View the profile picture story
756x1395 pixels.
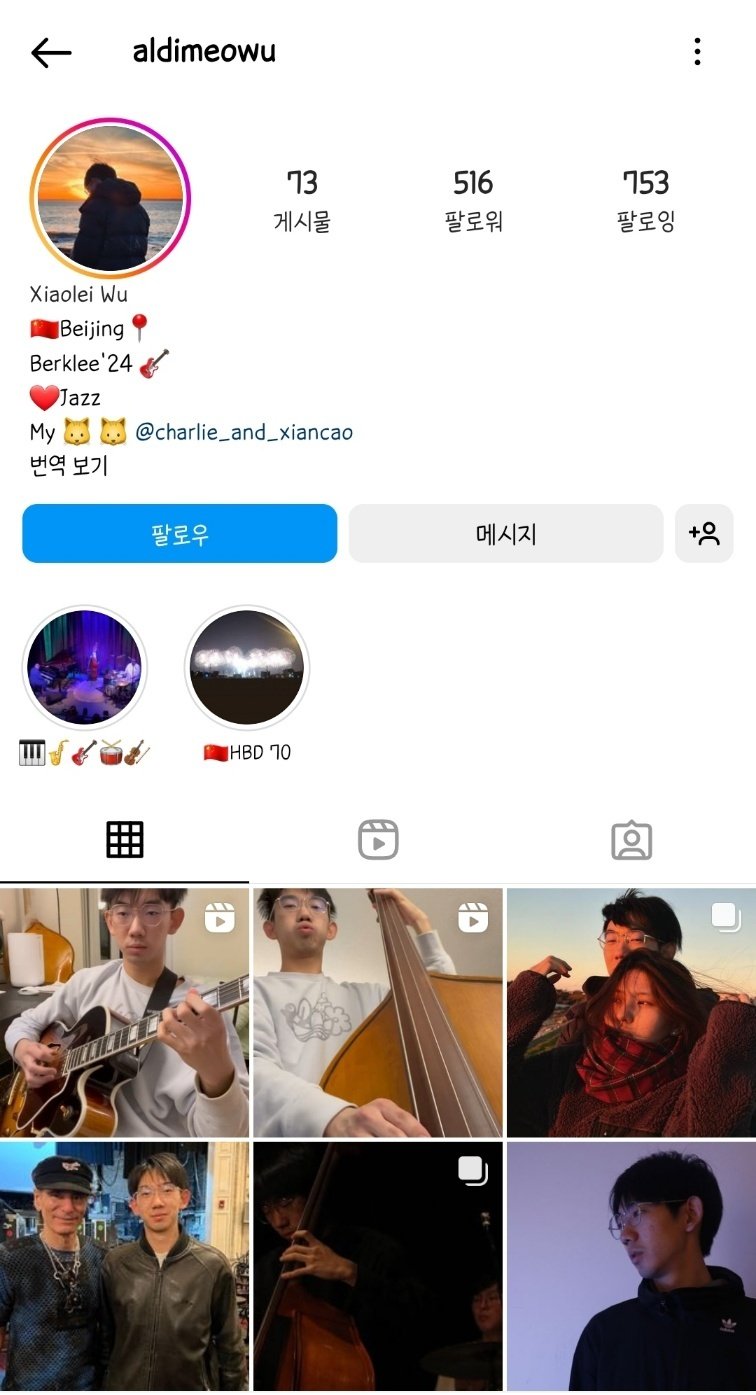click(x=110, y=198)
